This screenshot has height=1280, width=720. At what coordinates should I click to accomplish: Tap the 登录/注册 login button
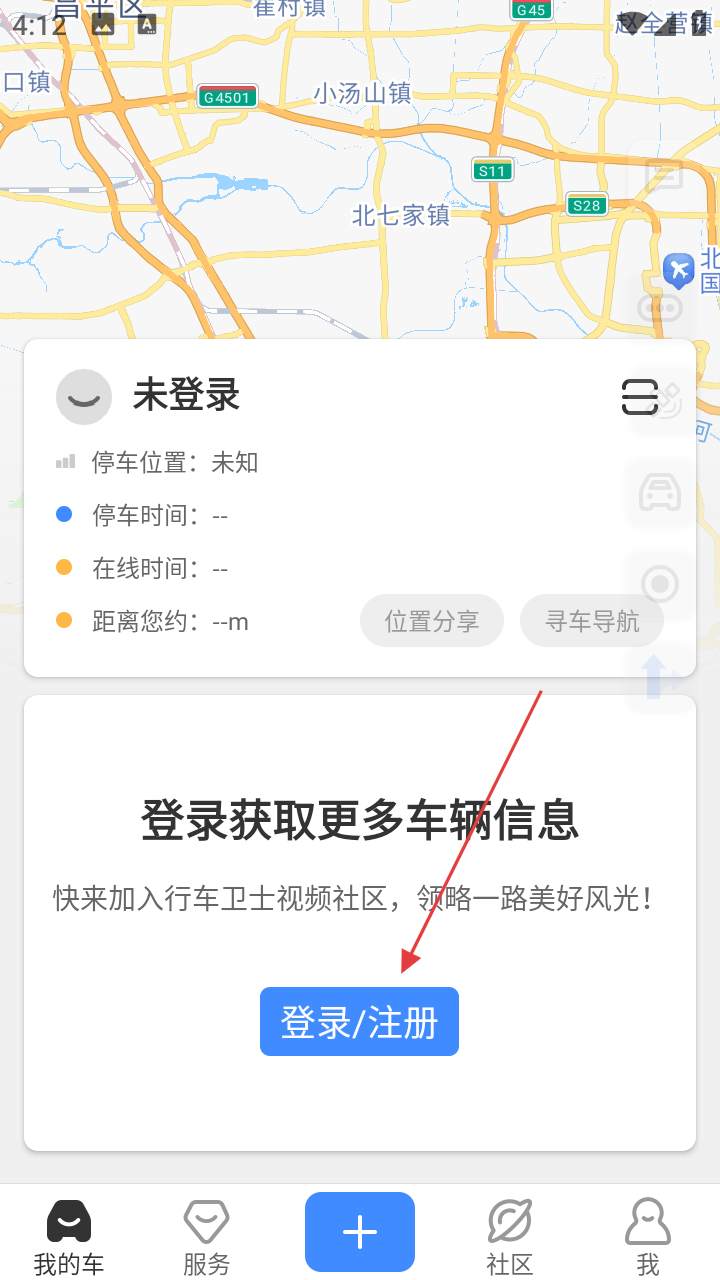pyautogui.click(x=359, y=1021)
